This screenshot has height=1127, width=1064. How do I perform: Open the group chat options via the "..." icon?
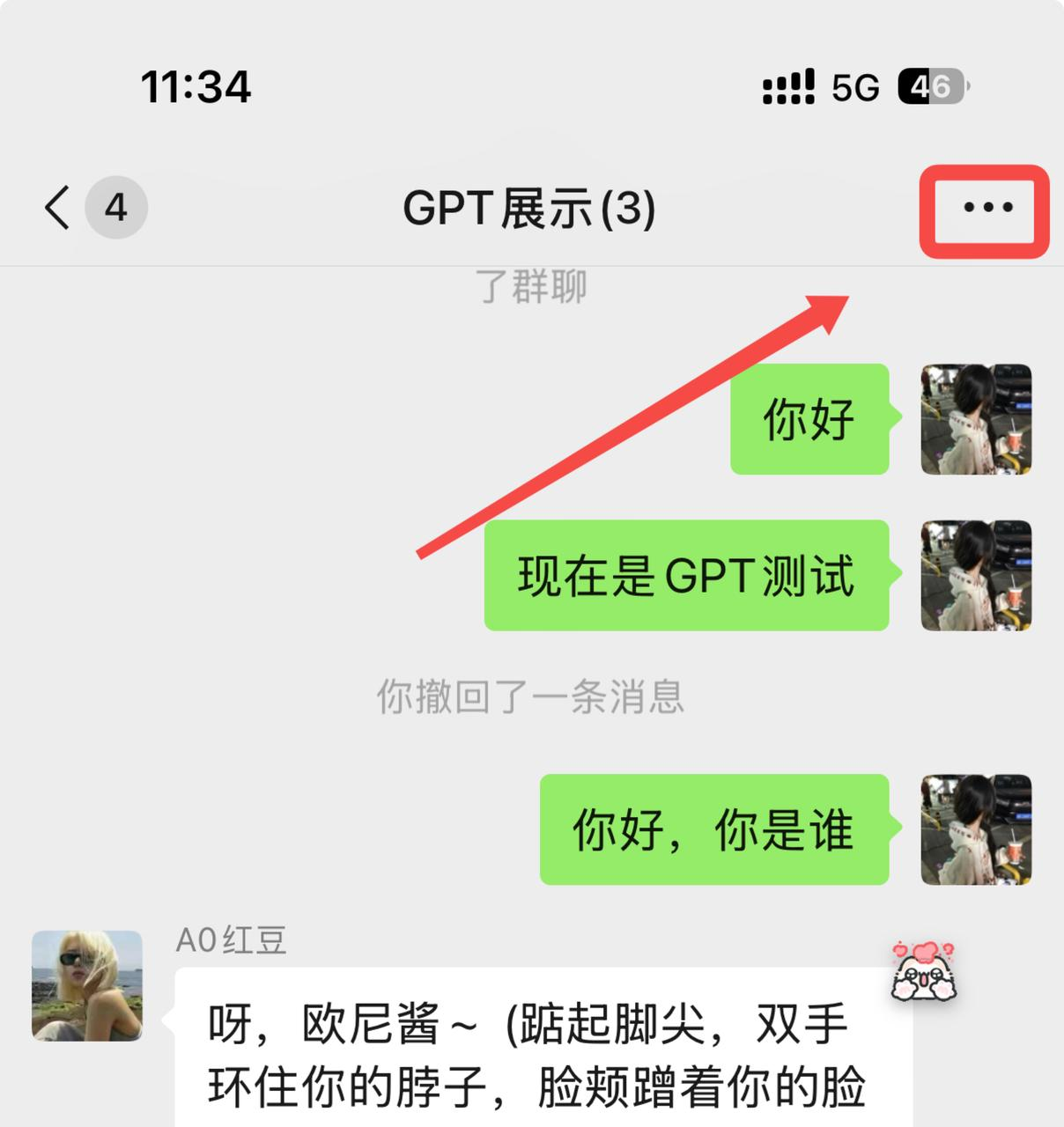(988, 209)
